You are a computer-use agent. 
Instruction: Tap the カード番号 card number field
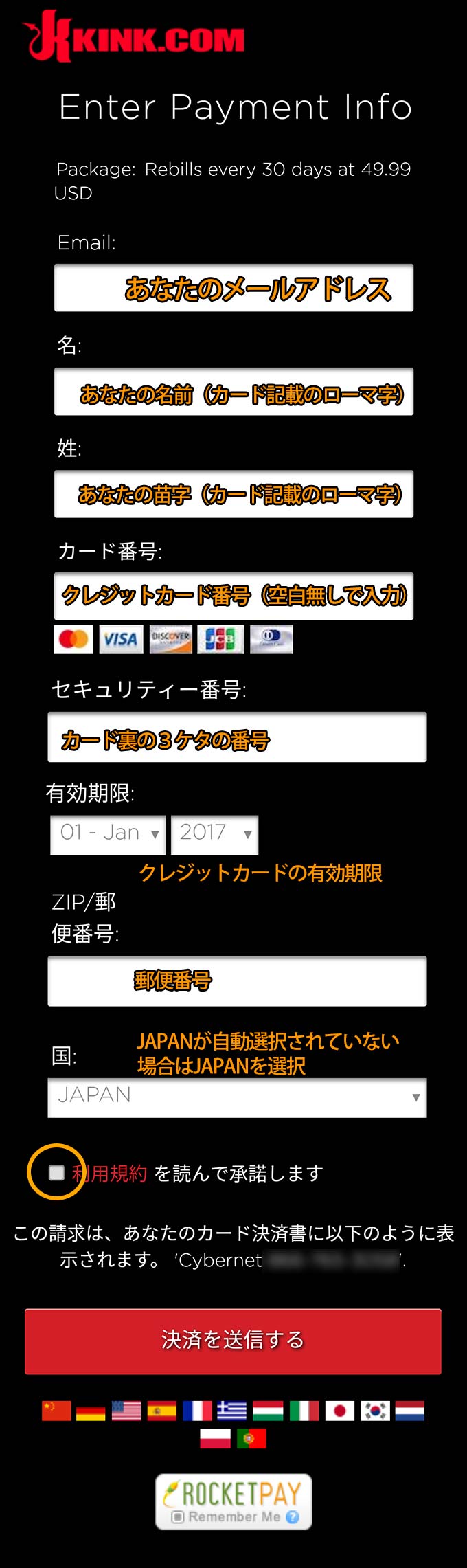pyautogui.click(x=233, y=596)
